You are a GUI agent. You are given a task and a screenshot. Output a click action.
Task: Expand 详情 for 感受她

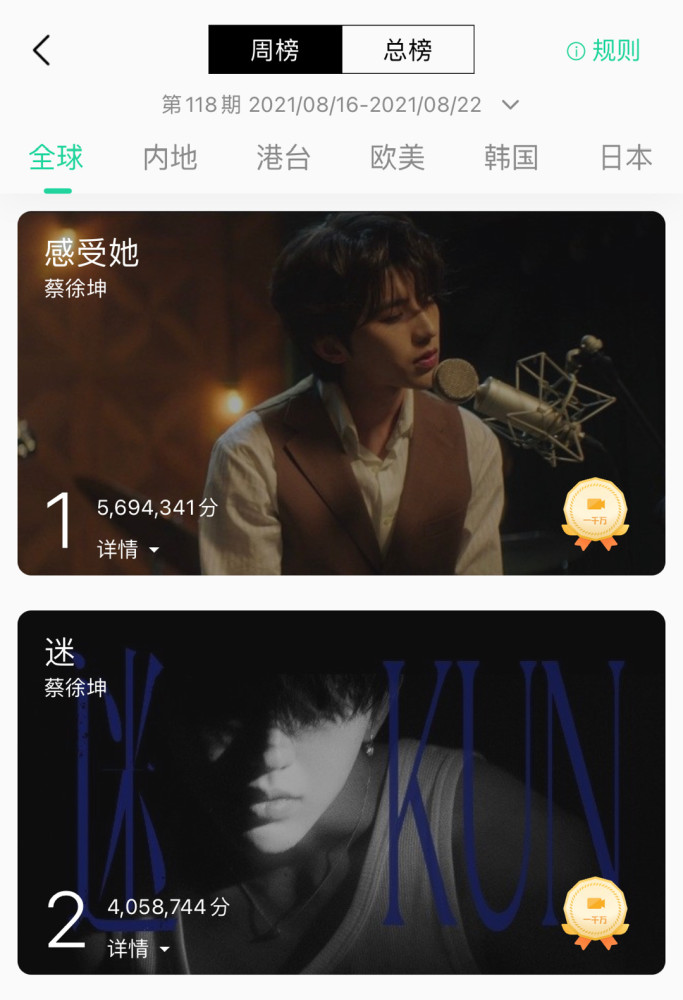pyautogui.click(x=128, y=550)
